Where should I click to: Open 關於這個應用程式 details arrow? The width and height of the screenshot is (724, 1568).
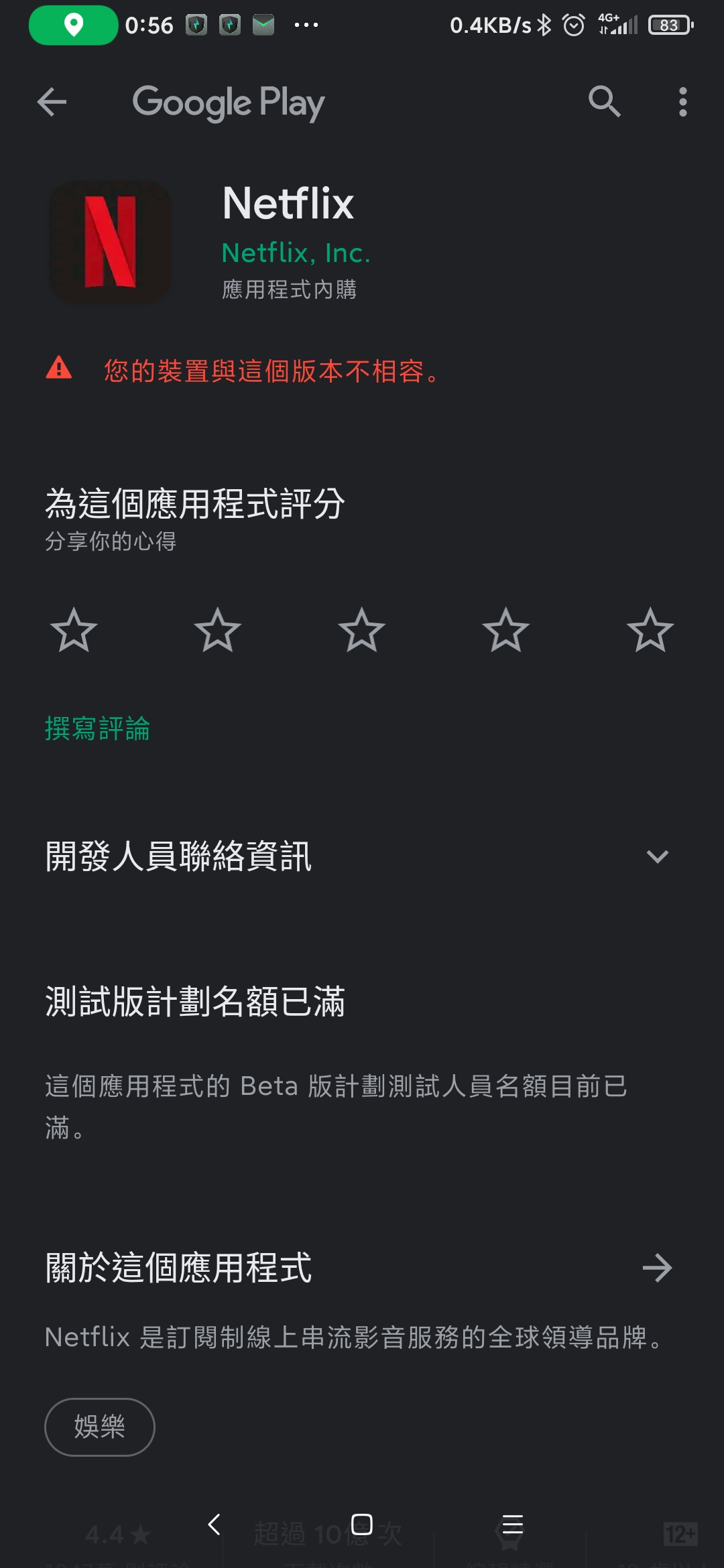657,1268
